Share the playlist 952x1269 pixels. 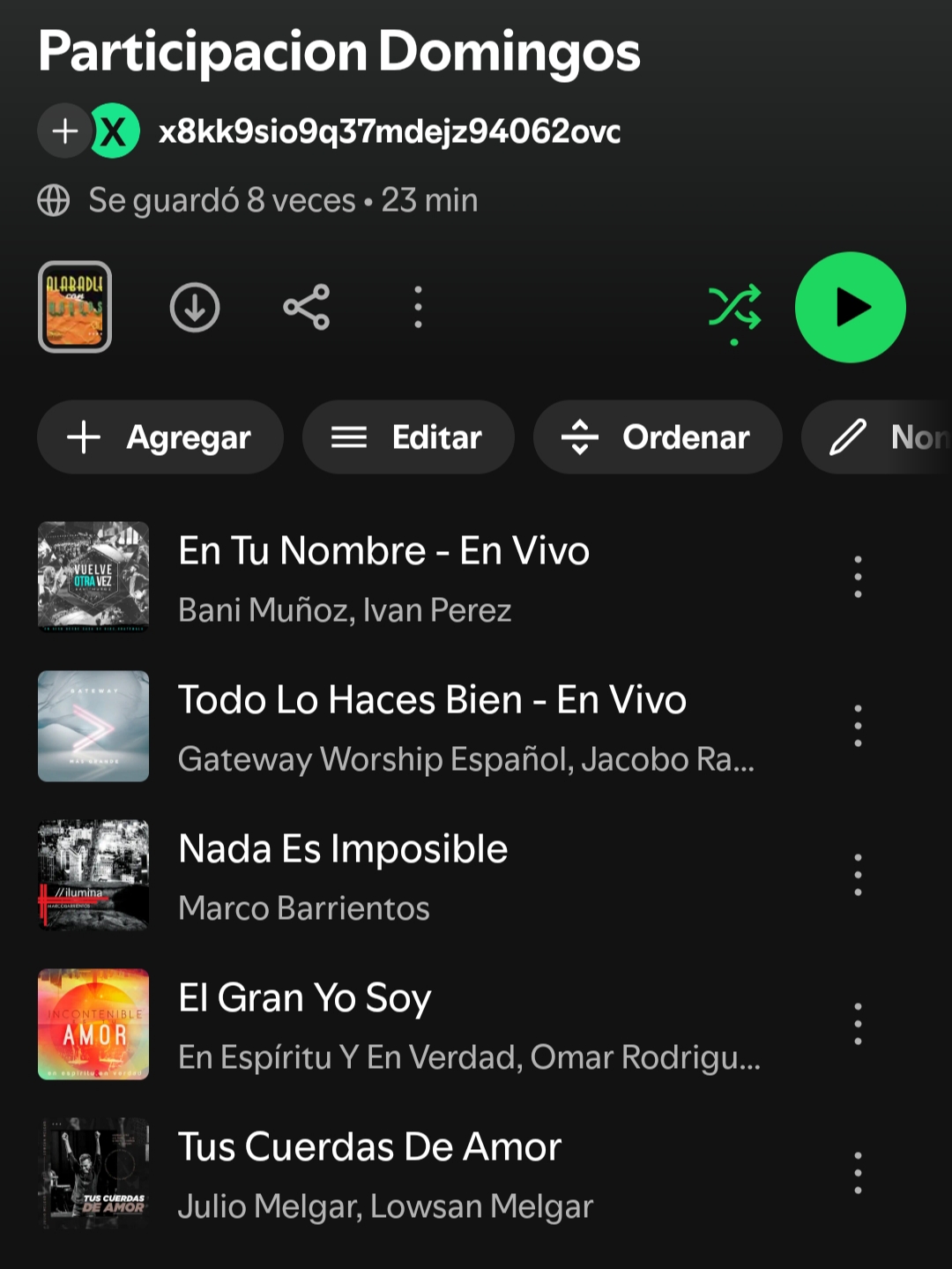click(306, 307)
